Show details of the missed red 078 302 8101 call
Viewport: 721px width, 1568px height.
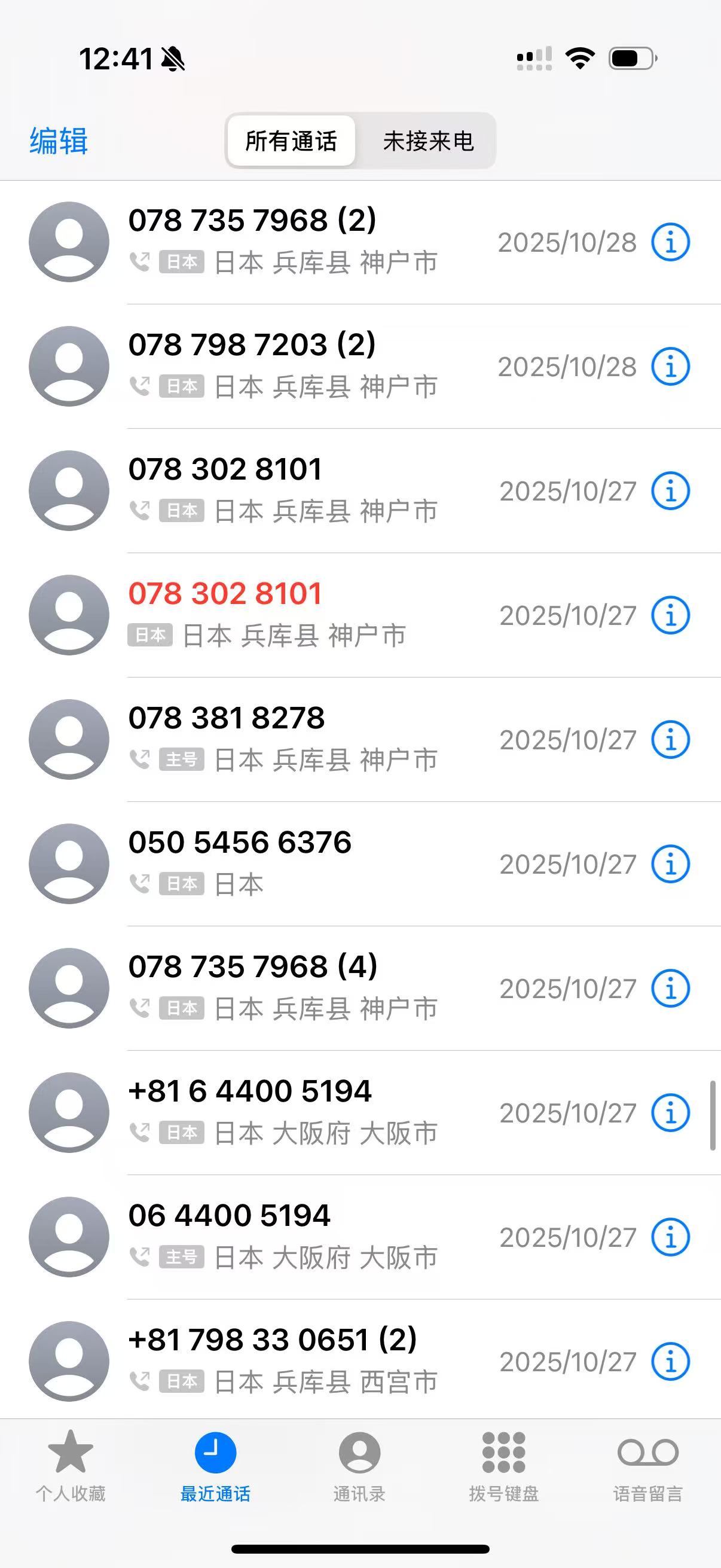pyautogui.click(x=670, y=615)
